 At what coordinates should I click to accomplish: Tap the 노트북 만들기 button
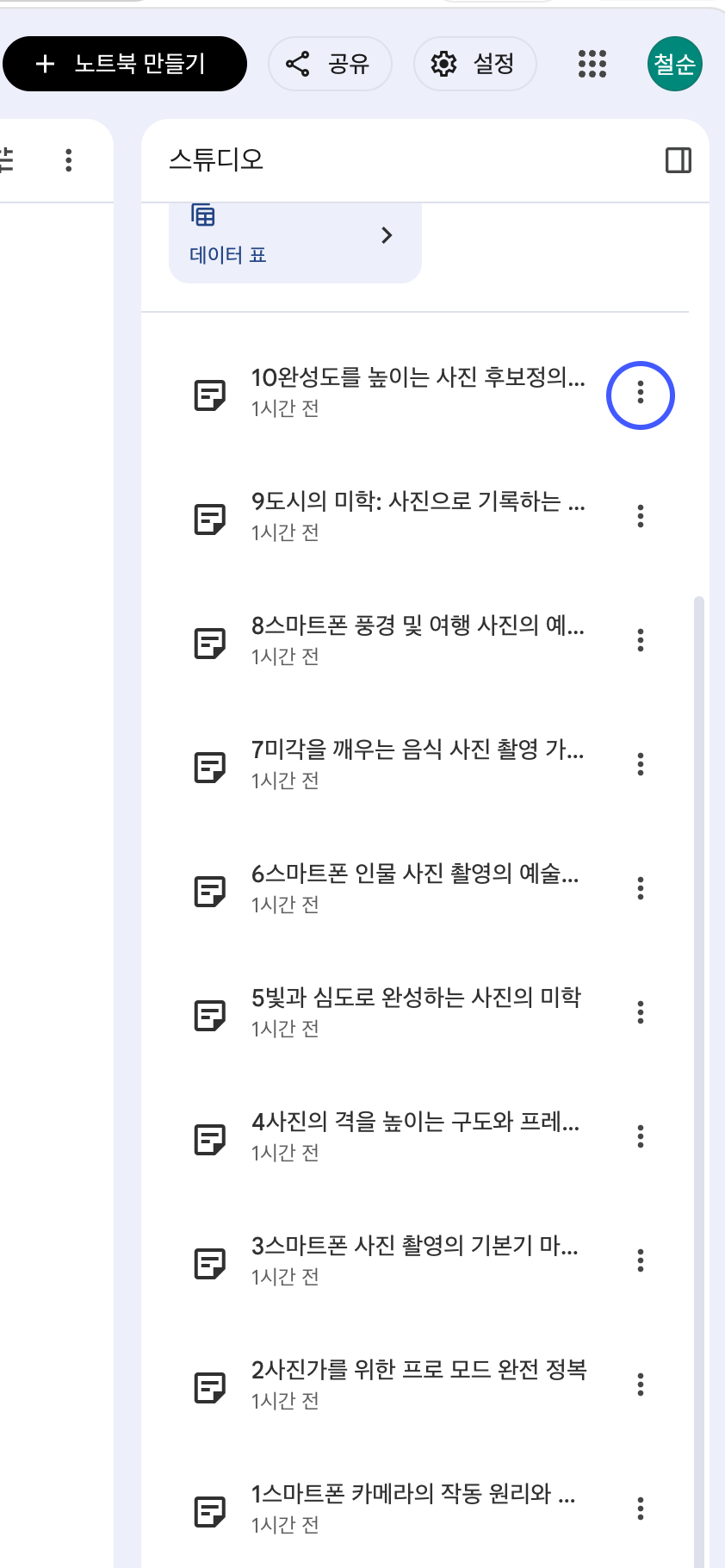click(125, 64)
